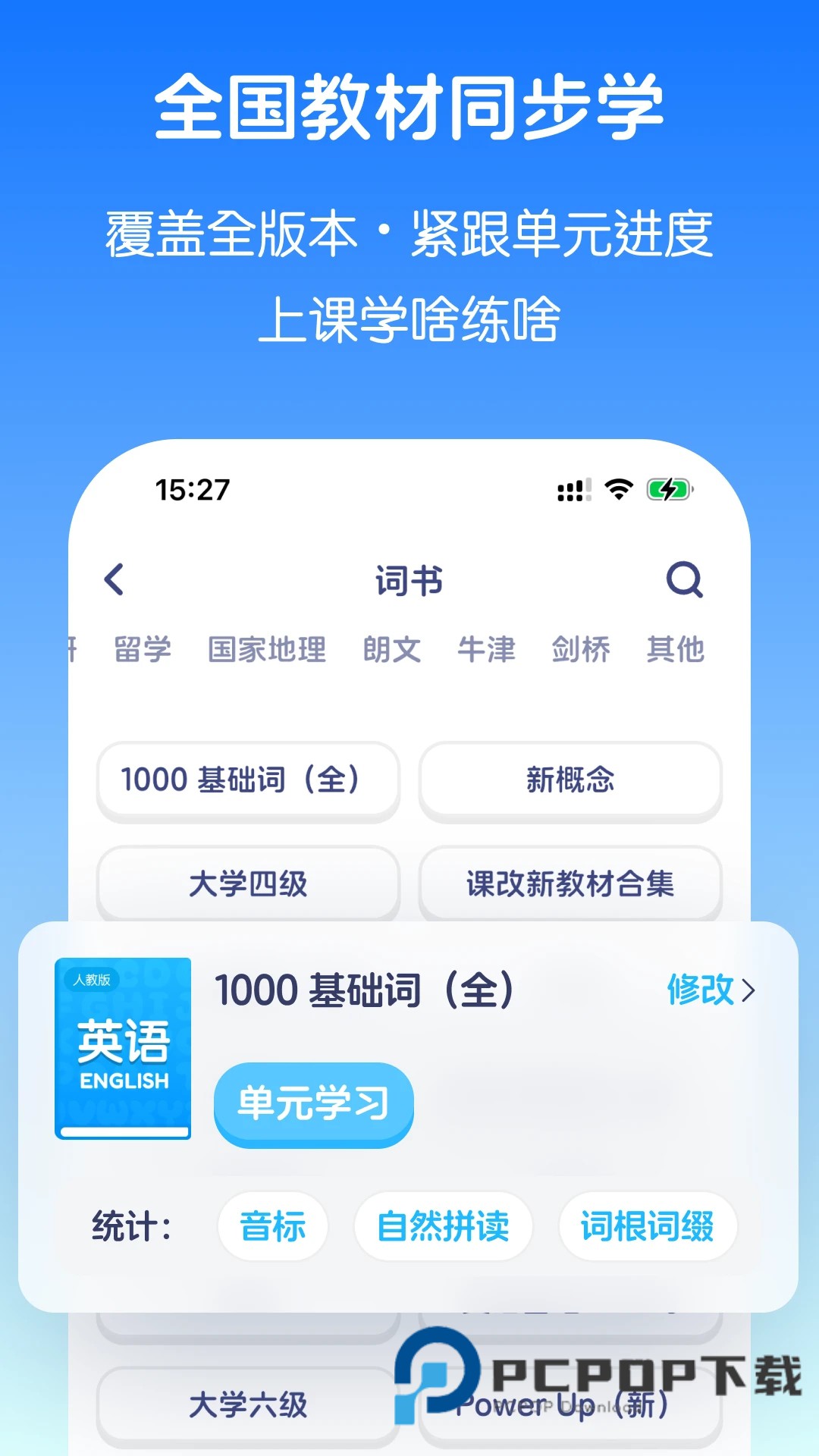Open the 课改新教材合集 collection

570,883
